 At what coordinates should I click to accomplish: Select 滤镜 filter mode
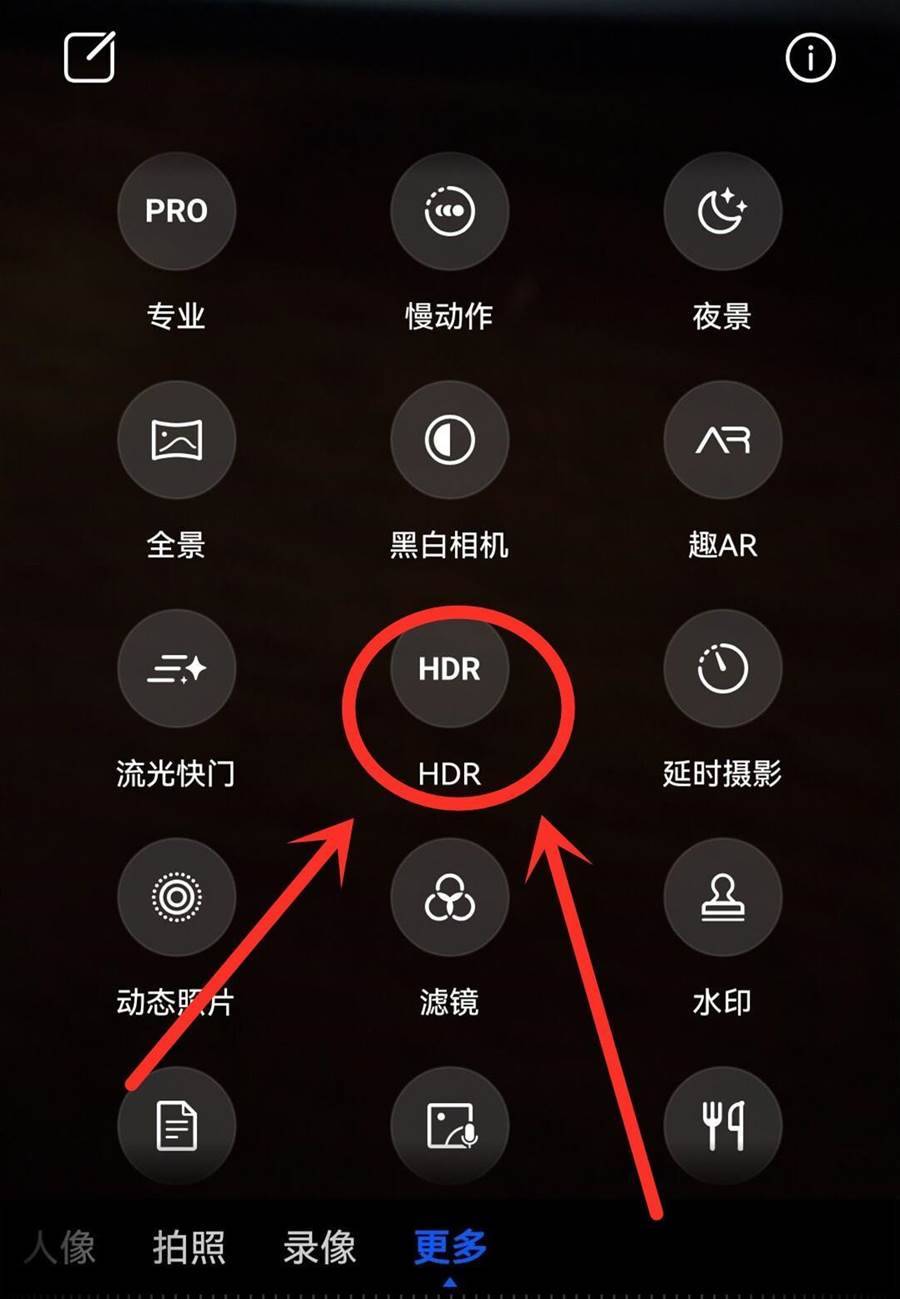[449, 897]
